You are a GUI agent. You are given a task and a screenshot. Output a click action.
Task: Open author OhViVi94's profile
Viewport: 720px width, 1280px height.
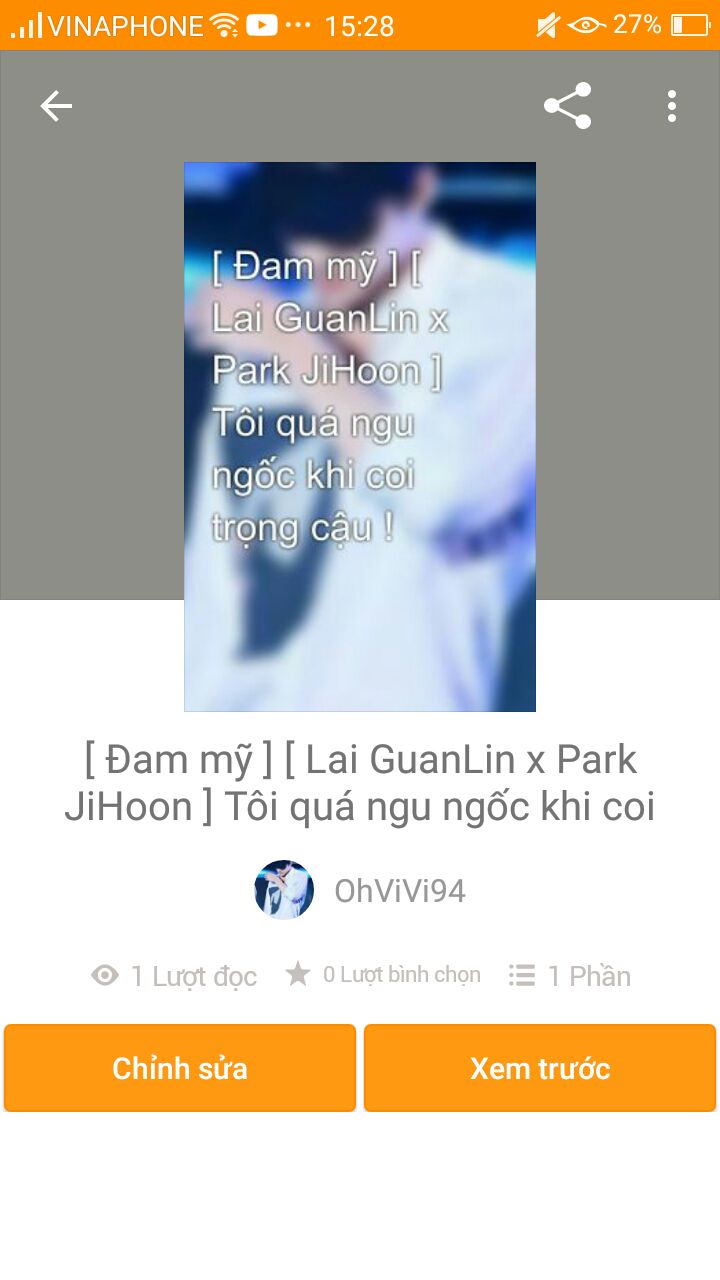coord(360,890)
